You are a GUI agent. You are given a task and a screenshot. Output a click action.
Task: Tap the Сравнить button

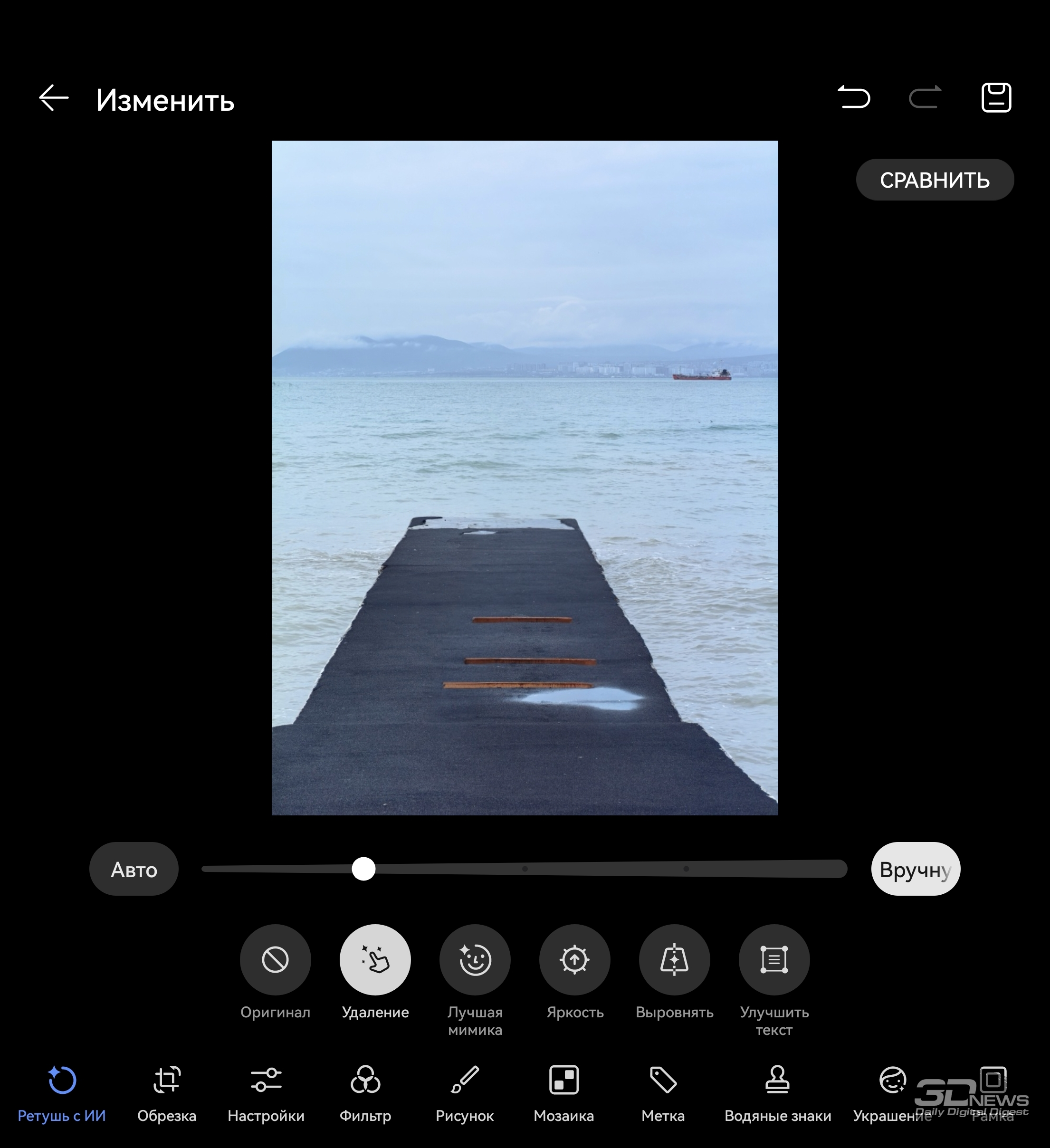935,180
